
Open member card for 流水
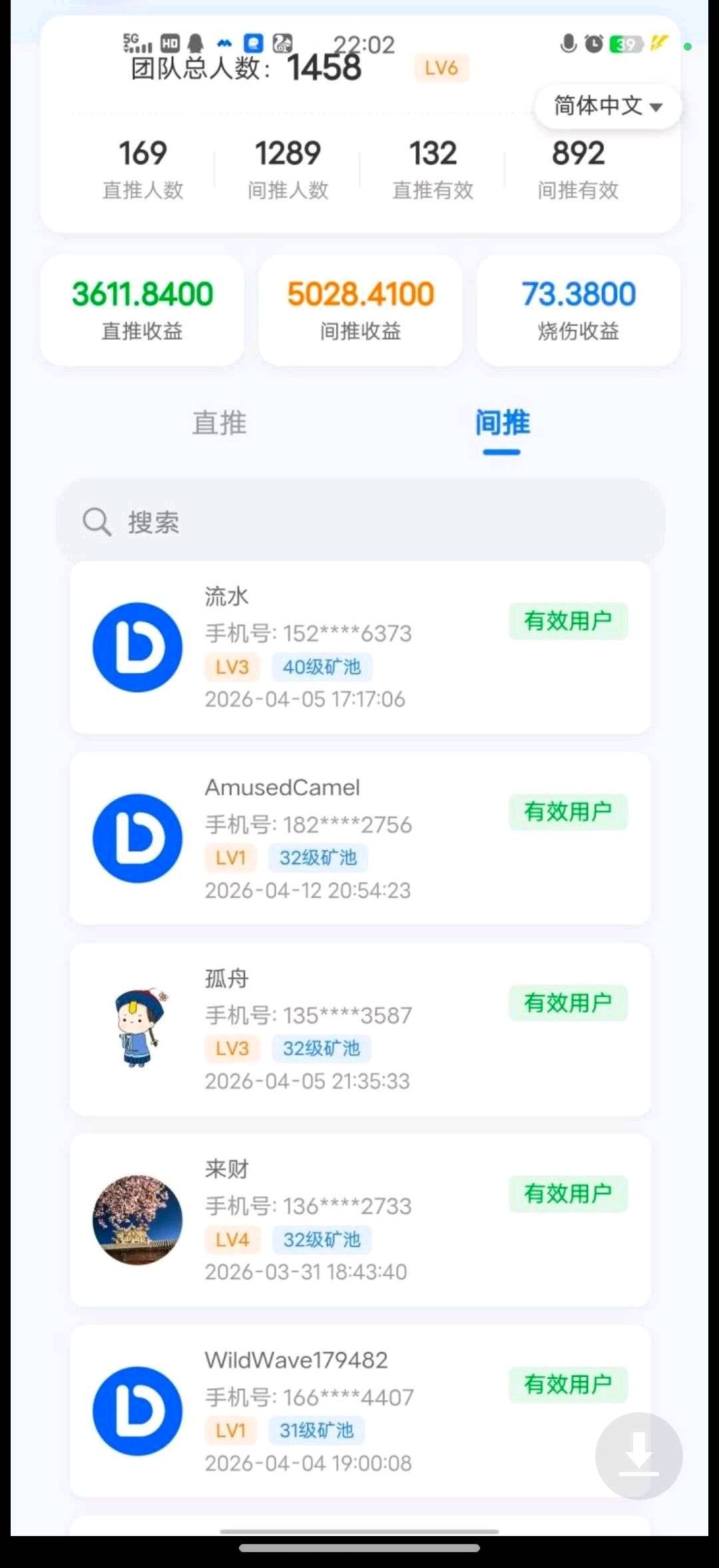coord(359,647)
